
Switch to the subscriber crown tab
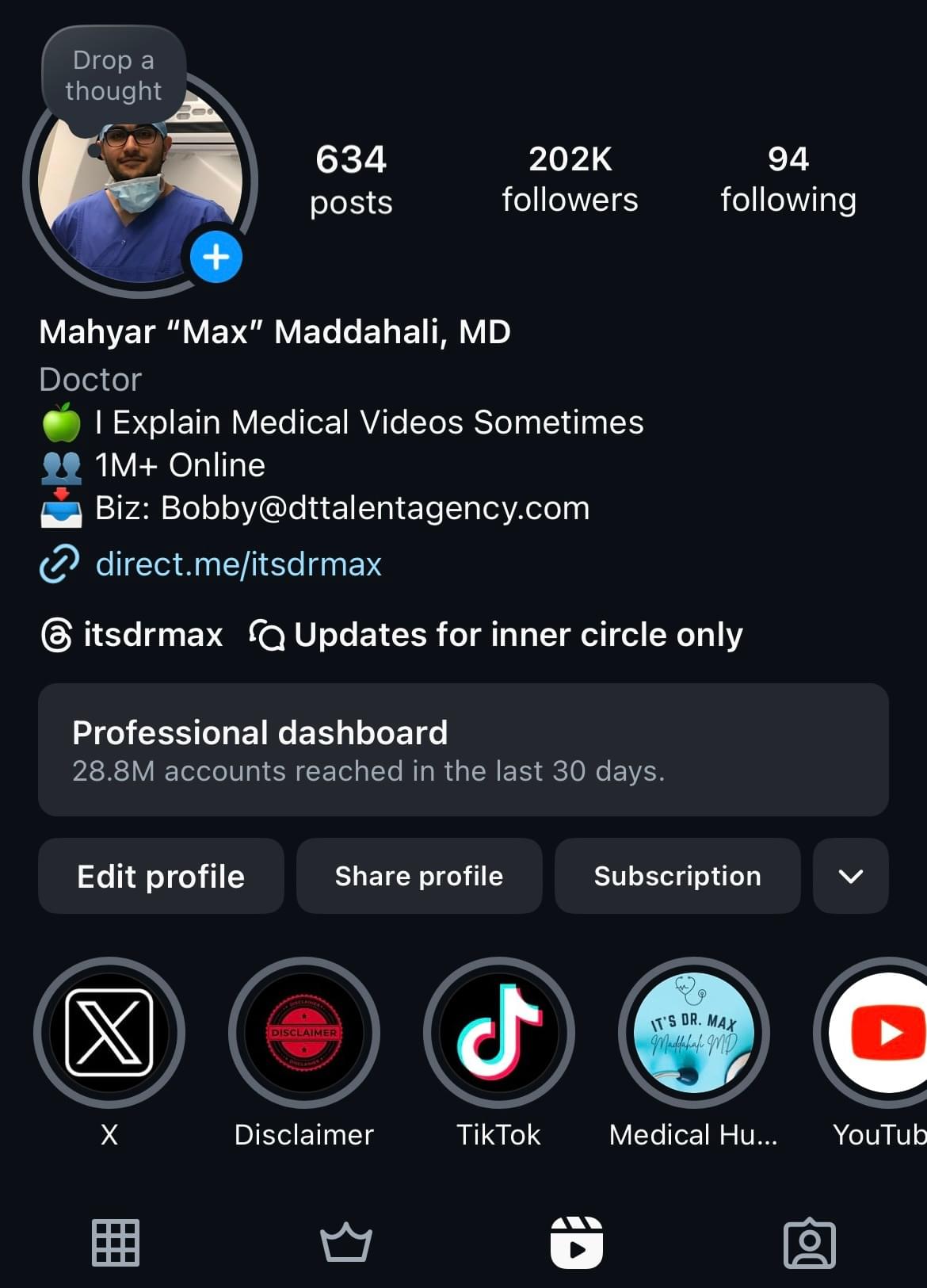[x=345, y=1243]
